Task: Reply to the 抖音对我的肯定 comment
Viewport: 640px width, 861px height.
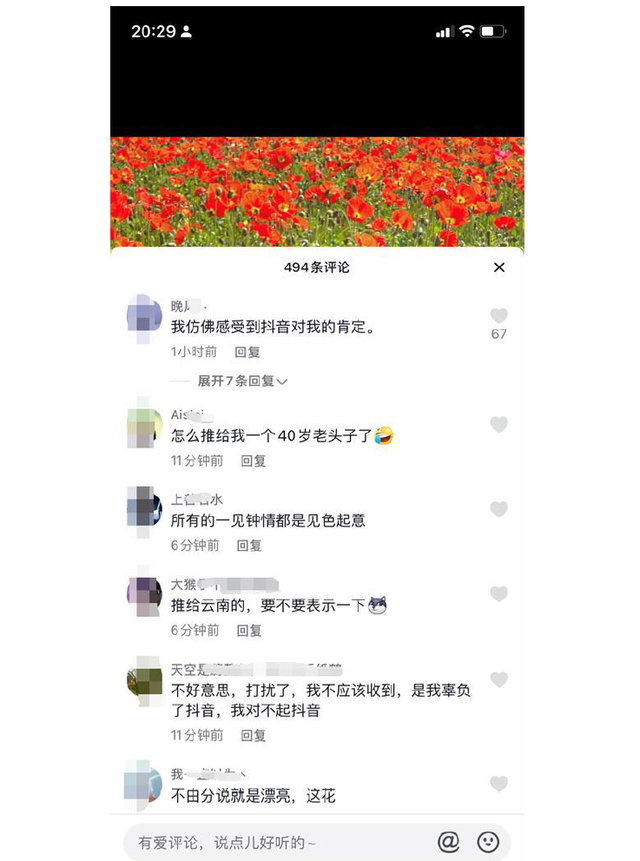Action: tap(247, 352)
